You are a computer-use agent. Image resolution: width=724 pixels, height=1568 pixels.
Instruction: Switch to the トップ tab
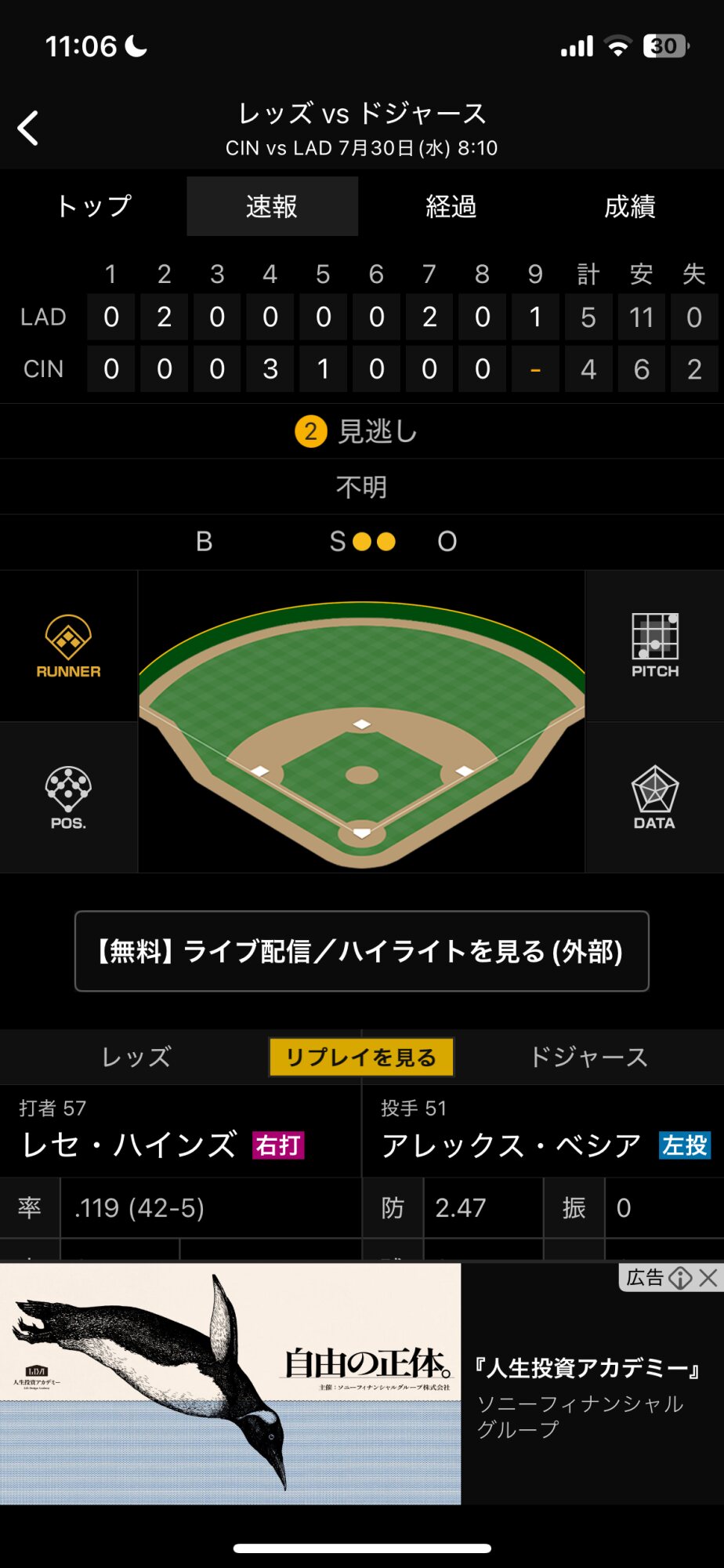click(93, 206)
